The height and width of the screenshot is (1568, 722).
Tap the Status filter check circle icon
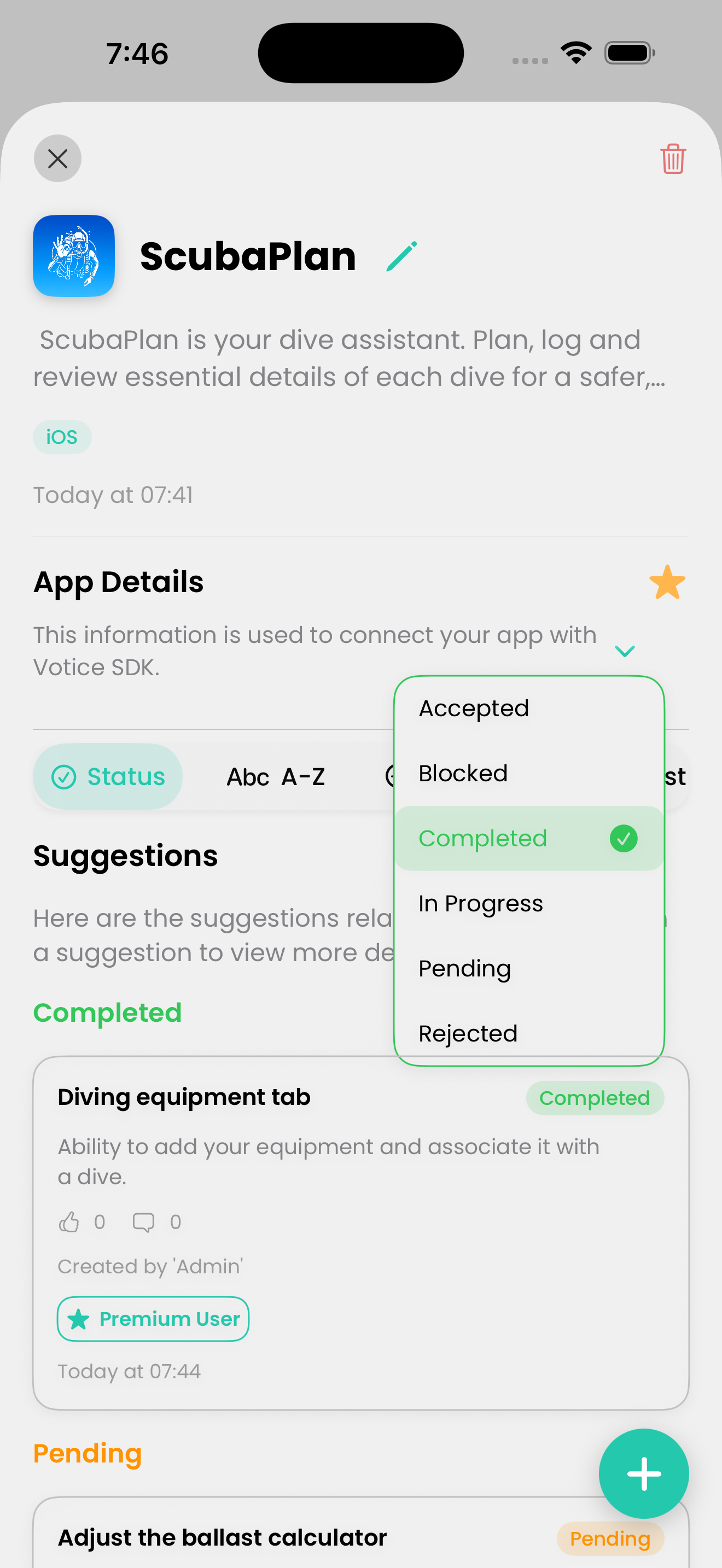65,776
